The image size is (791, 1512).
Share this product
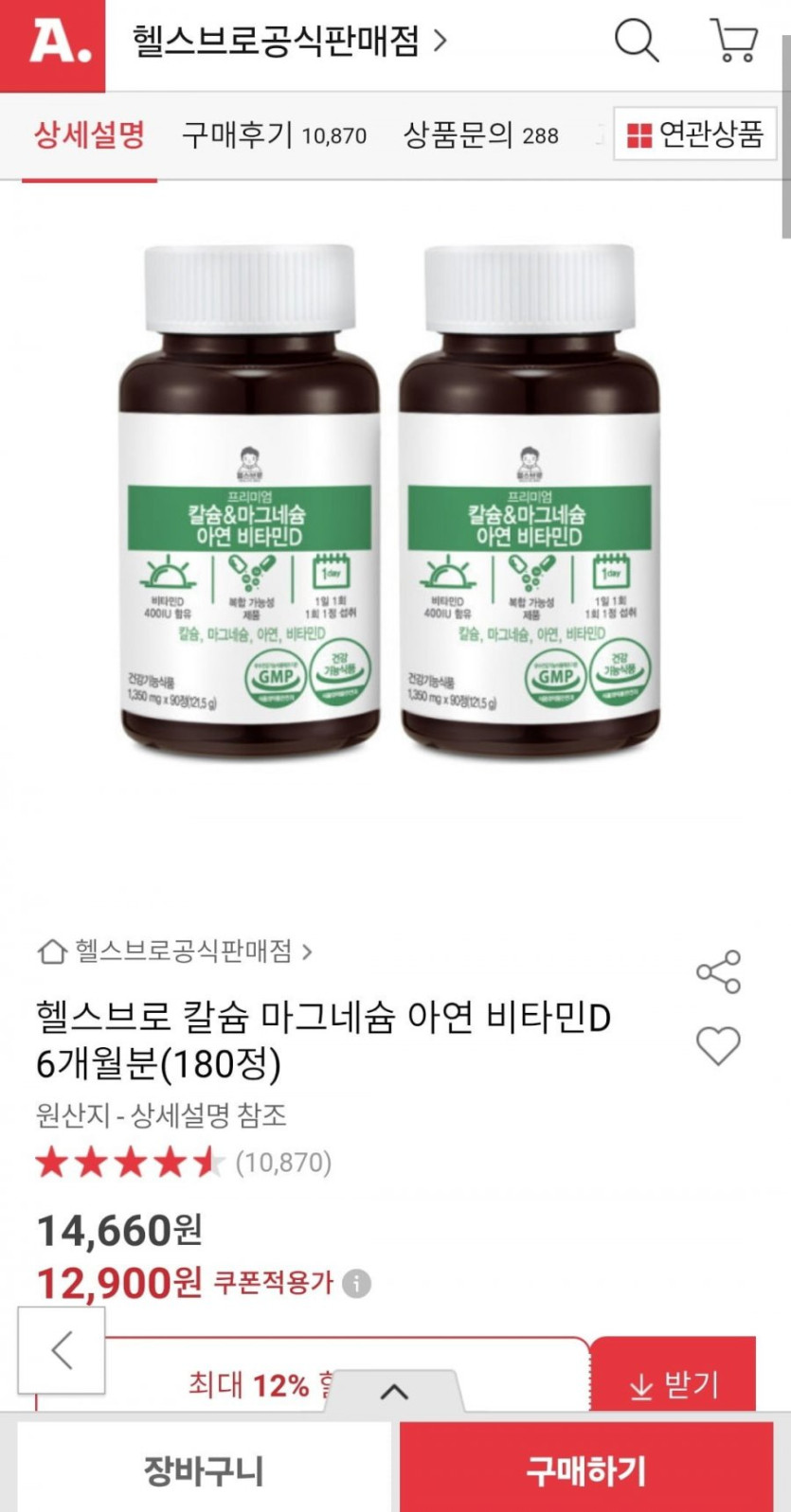718,972
